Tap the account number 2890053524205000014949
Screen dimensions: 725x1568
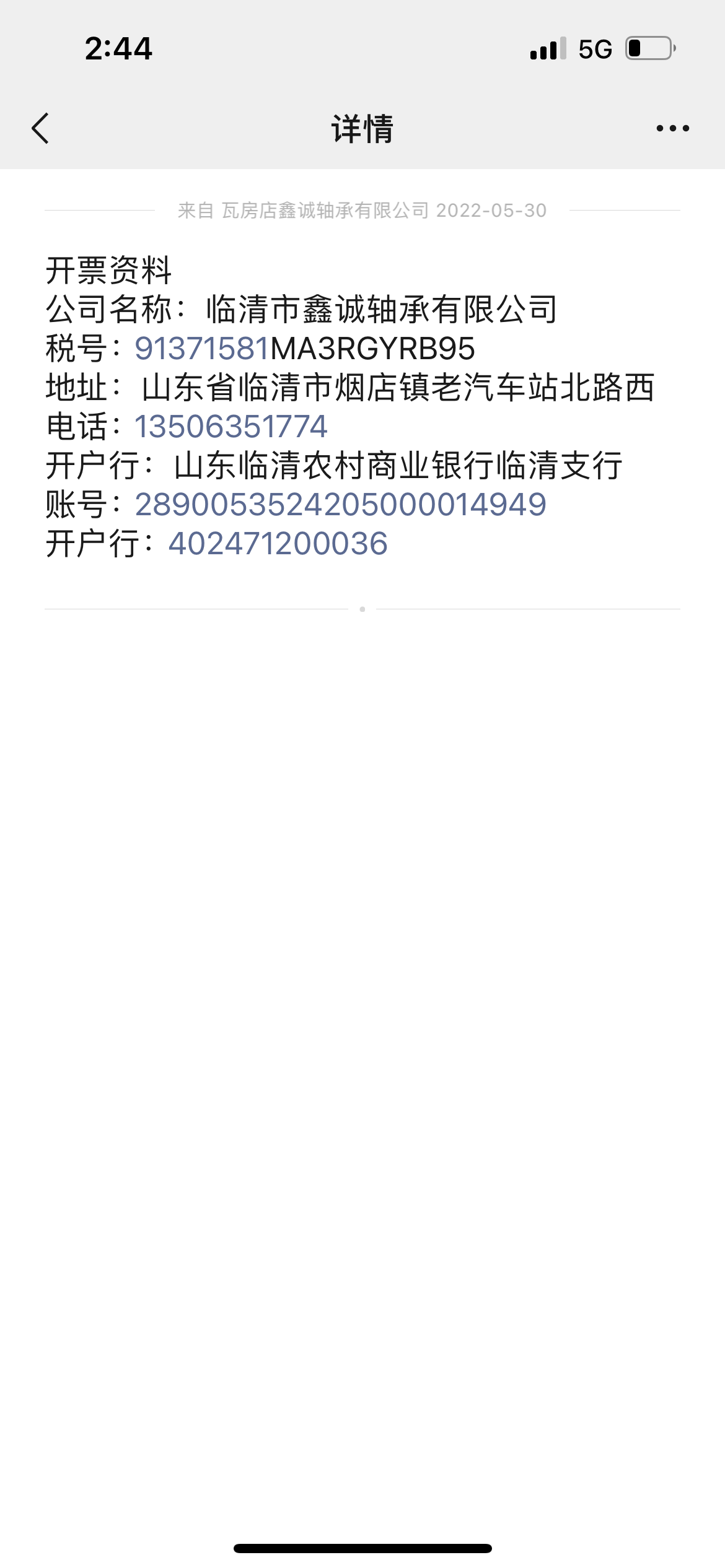(x=340, y=505)
